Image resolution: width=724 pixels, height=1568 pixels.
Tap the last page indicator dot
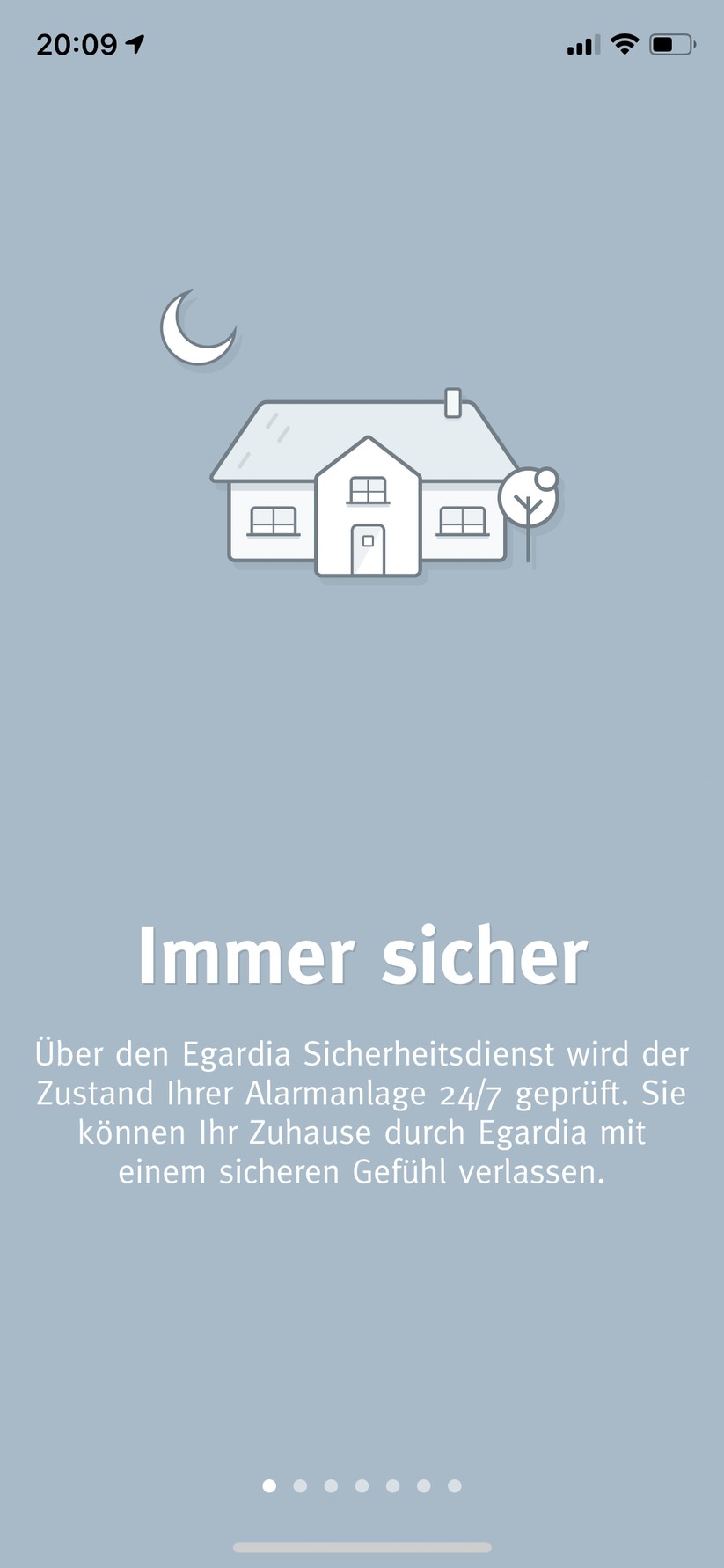pyautogui.click(x=455, y=1486)
